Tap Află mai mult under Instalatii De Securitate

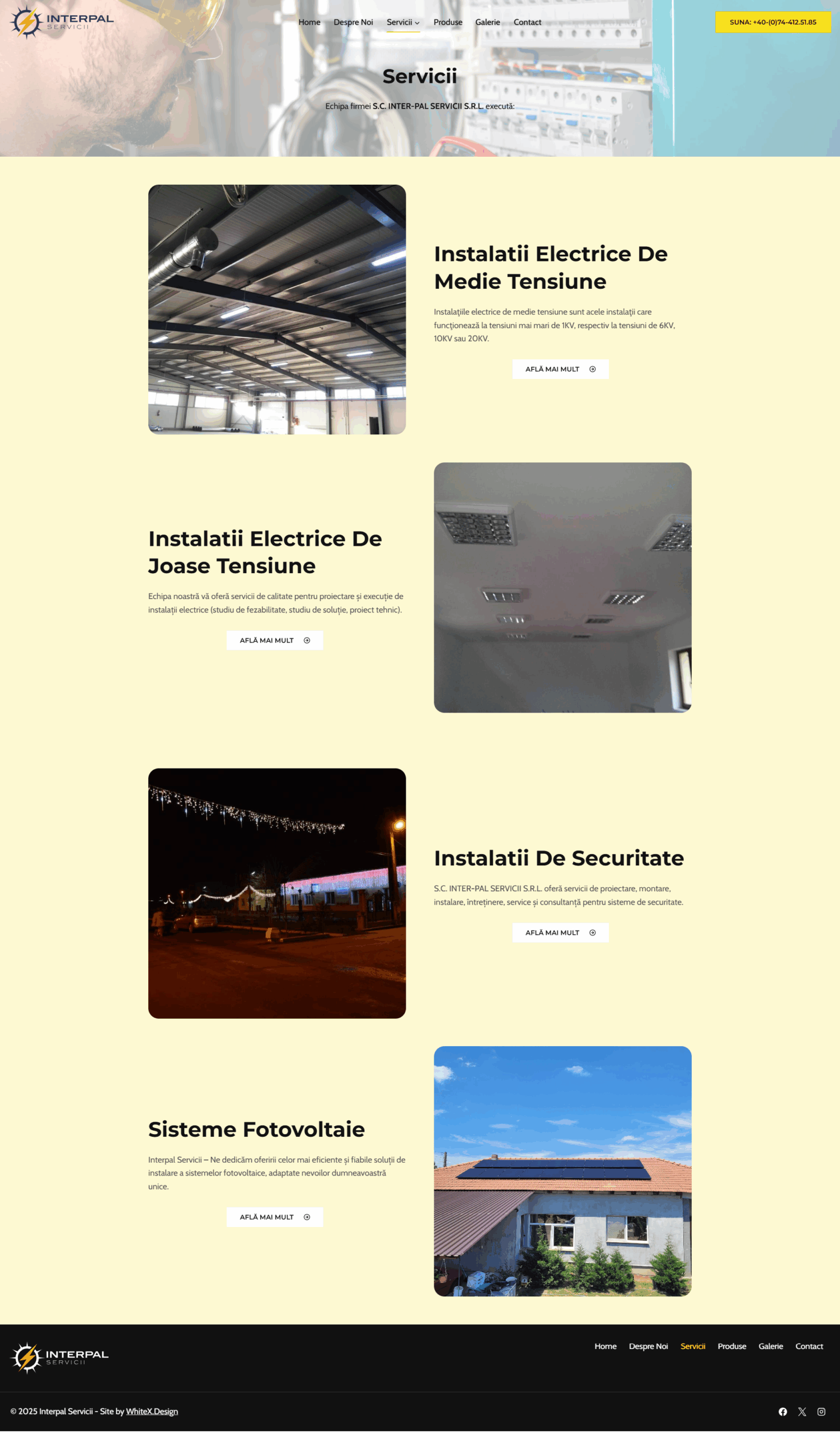tap(560, 933)
